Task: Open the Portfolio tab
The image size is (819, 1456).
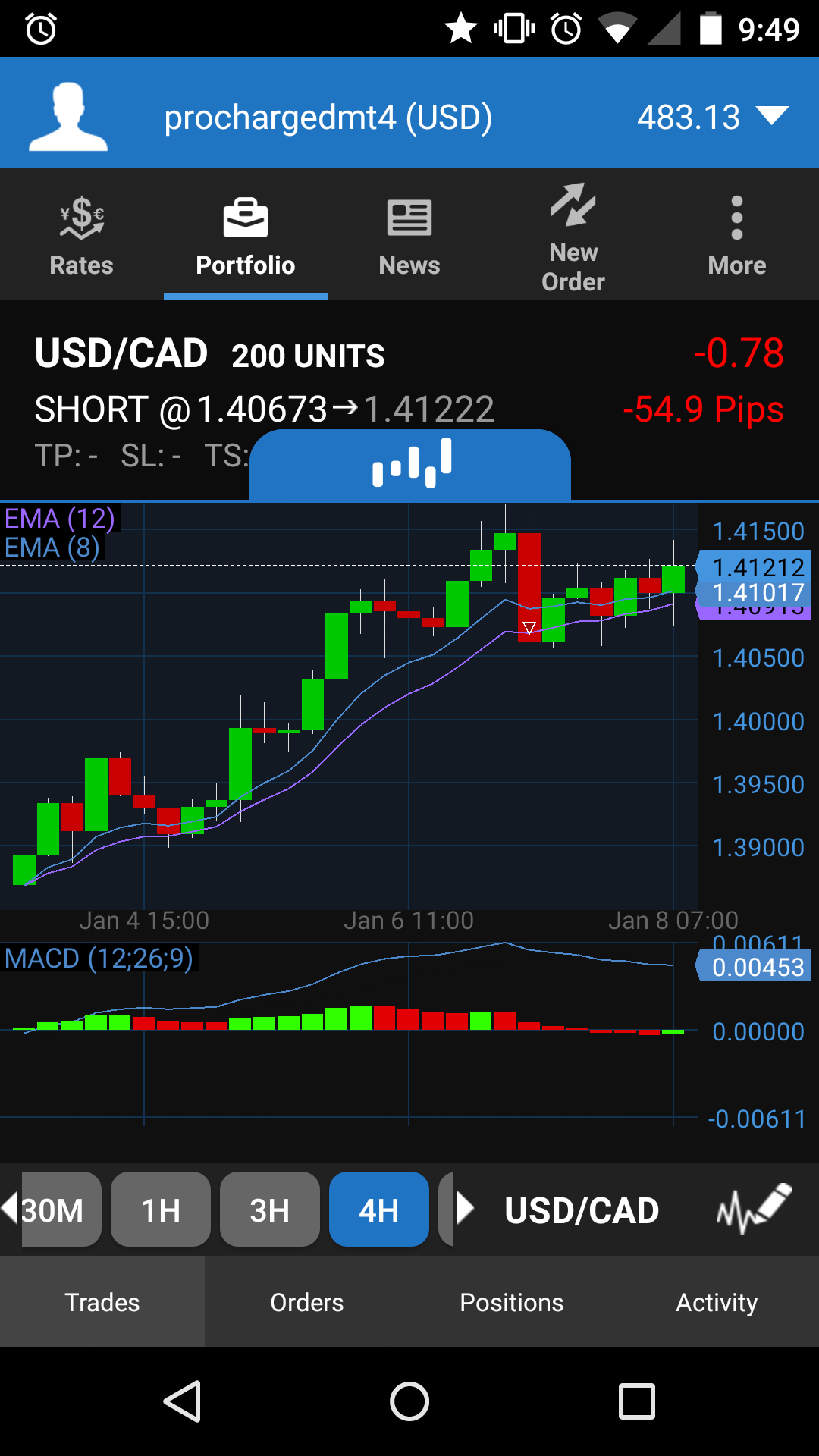Action: (245, 237)
